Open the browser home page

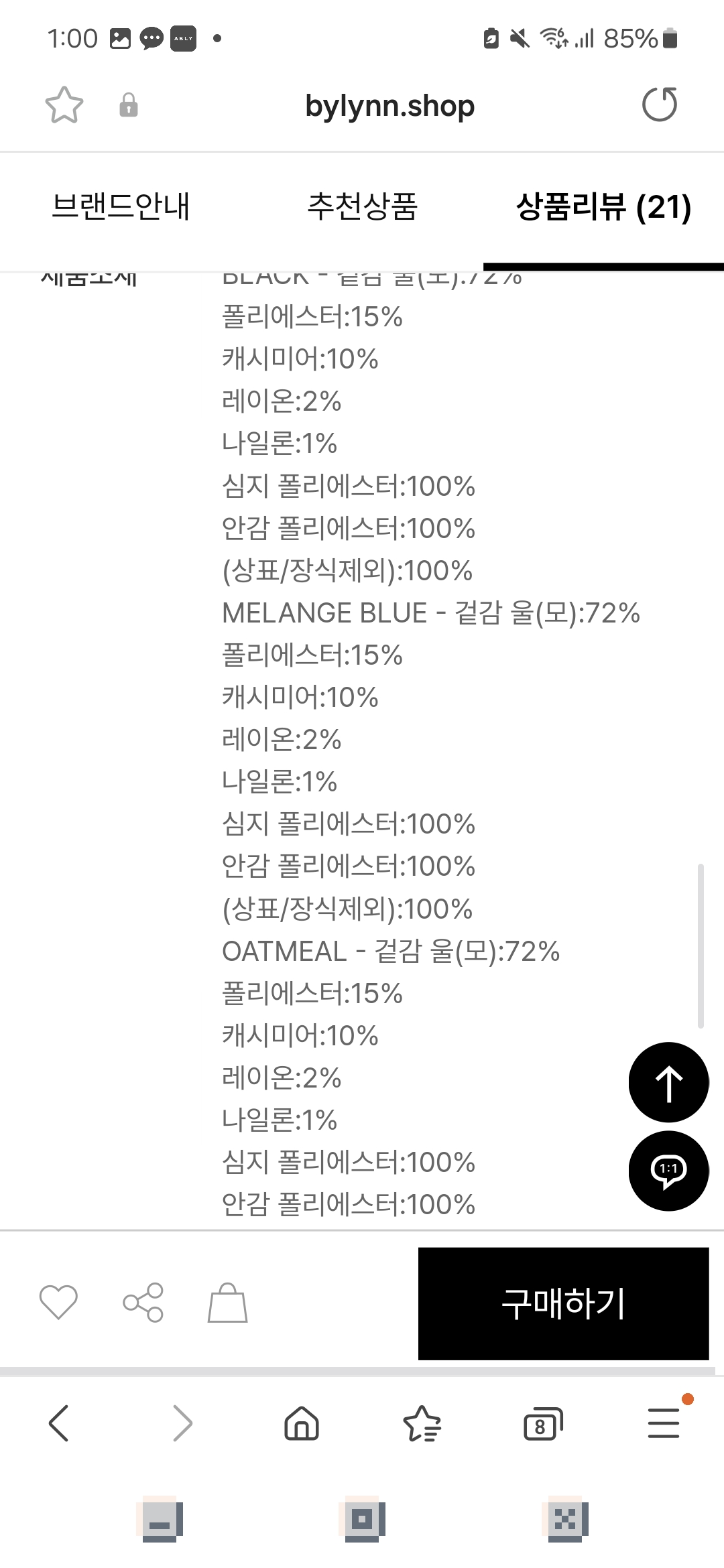click(302, 1423)
